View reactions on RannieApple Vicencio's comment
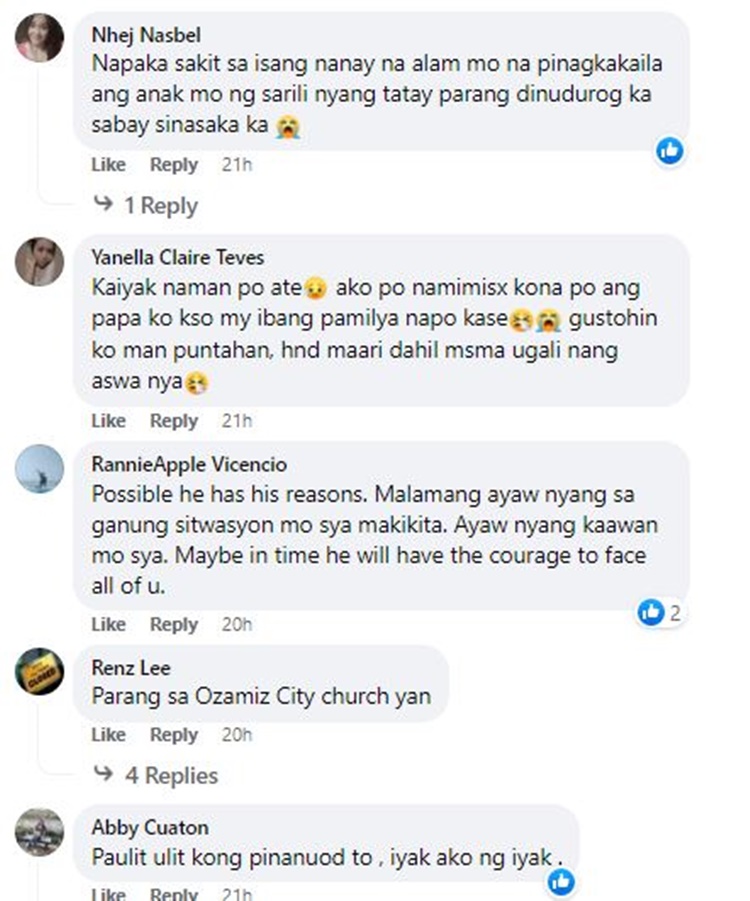The width and height of the screenshot is (750, 901). pyautogui.click(x=660, y=612)
